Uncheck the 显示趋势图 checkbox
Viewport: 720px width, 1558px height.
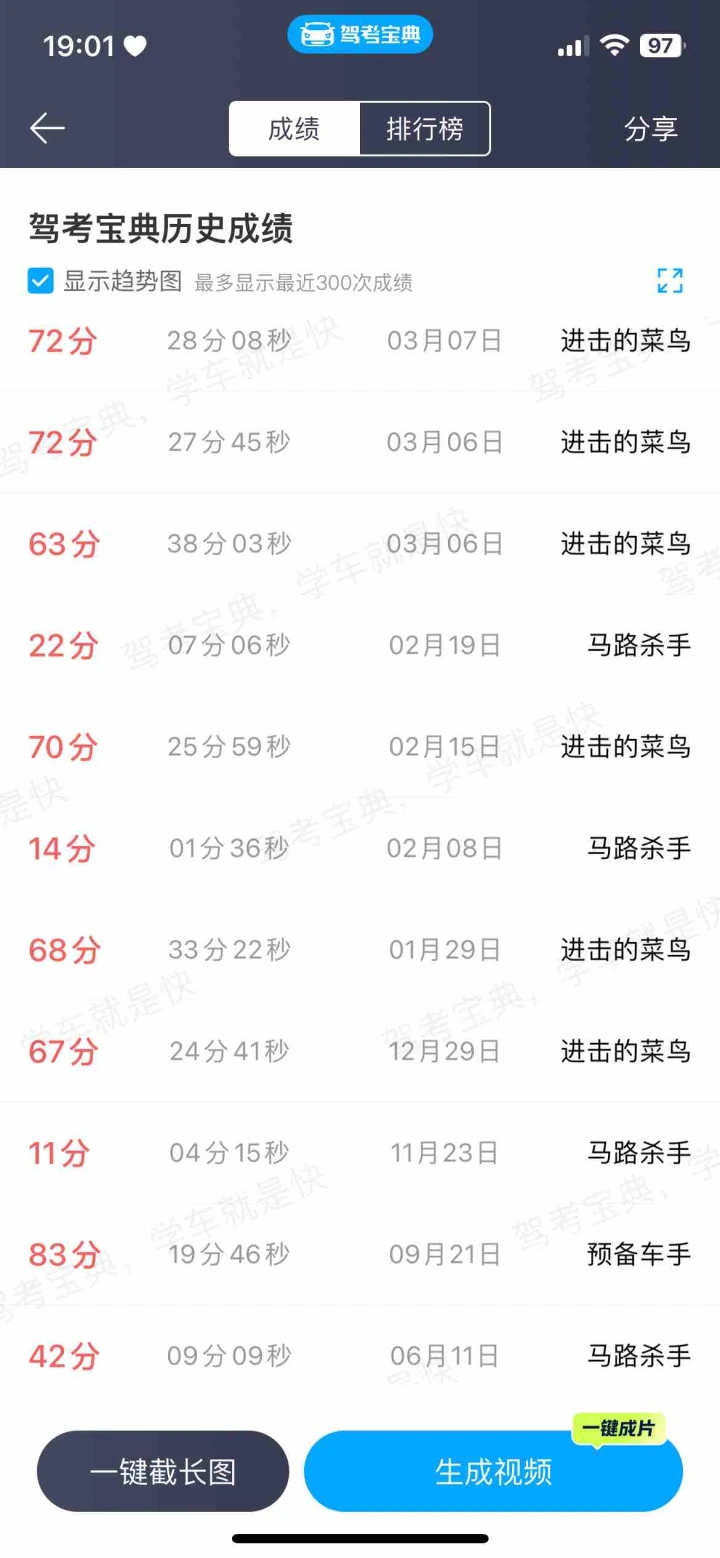[x=40, y=281]
